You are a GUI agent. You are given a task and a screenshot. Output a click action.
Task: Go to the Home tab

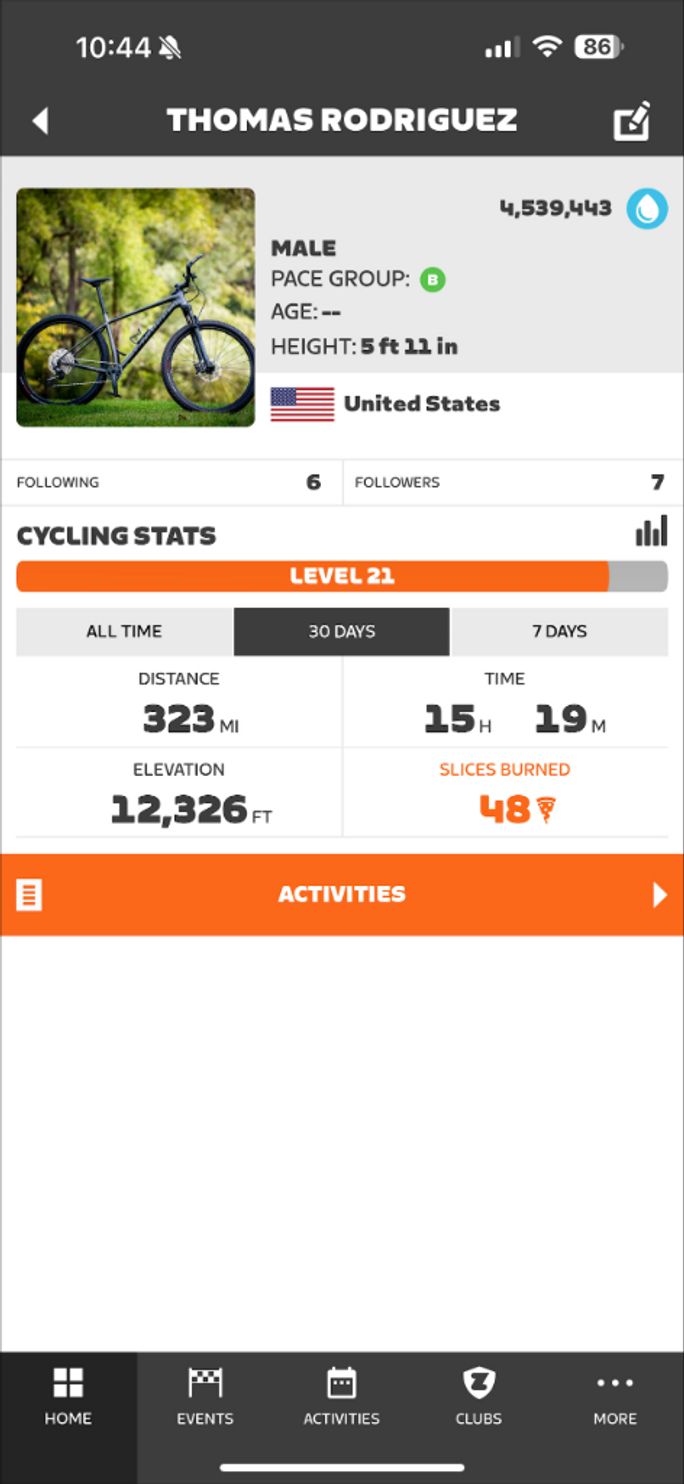[68, 1397]
